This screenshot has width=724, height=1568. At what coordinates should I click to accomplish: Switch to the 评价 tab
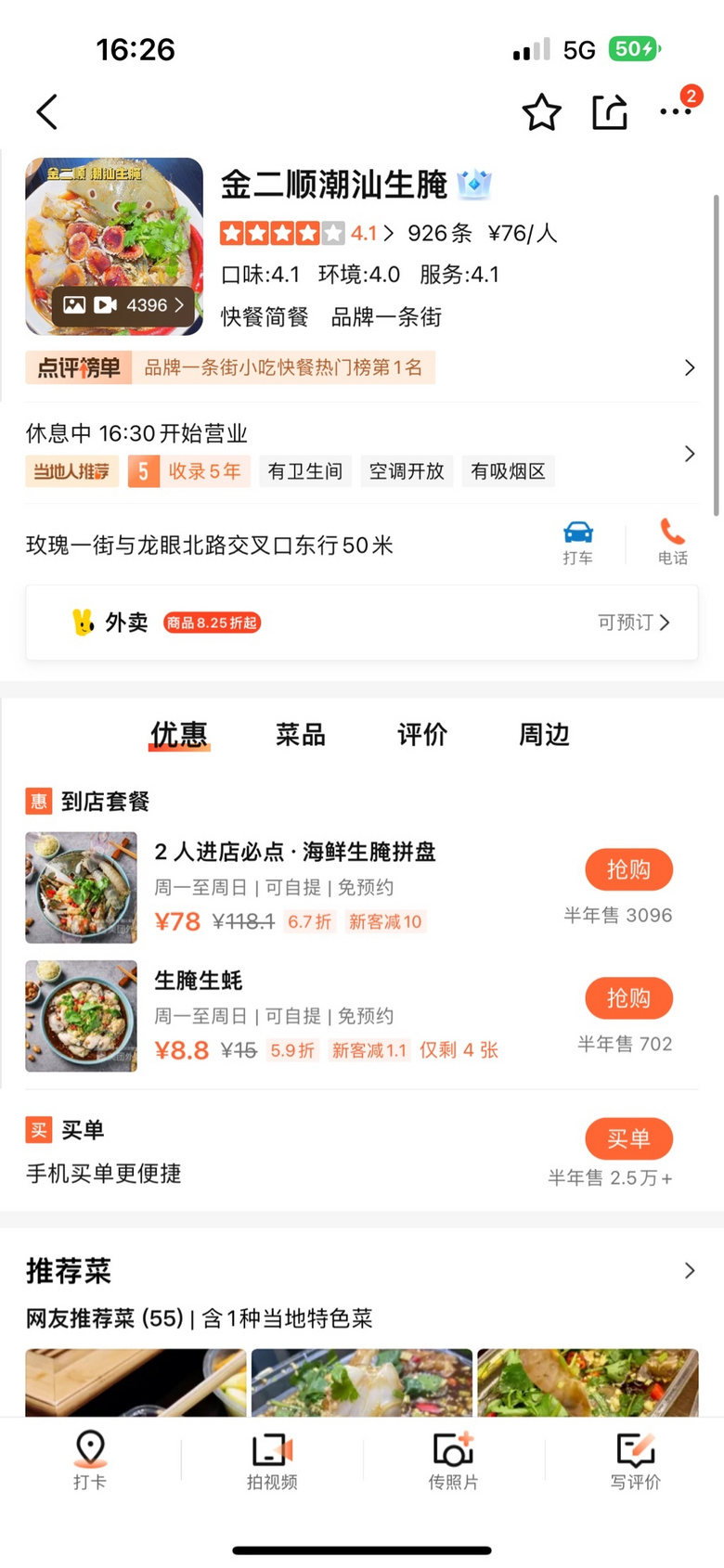click(x=421, y=735)
